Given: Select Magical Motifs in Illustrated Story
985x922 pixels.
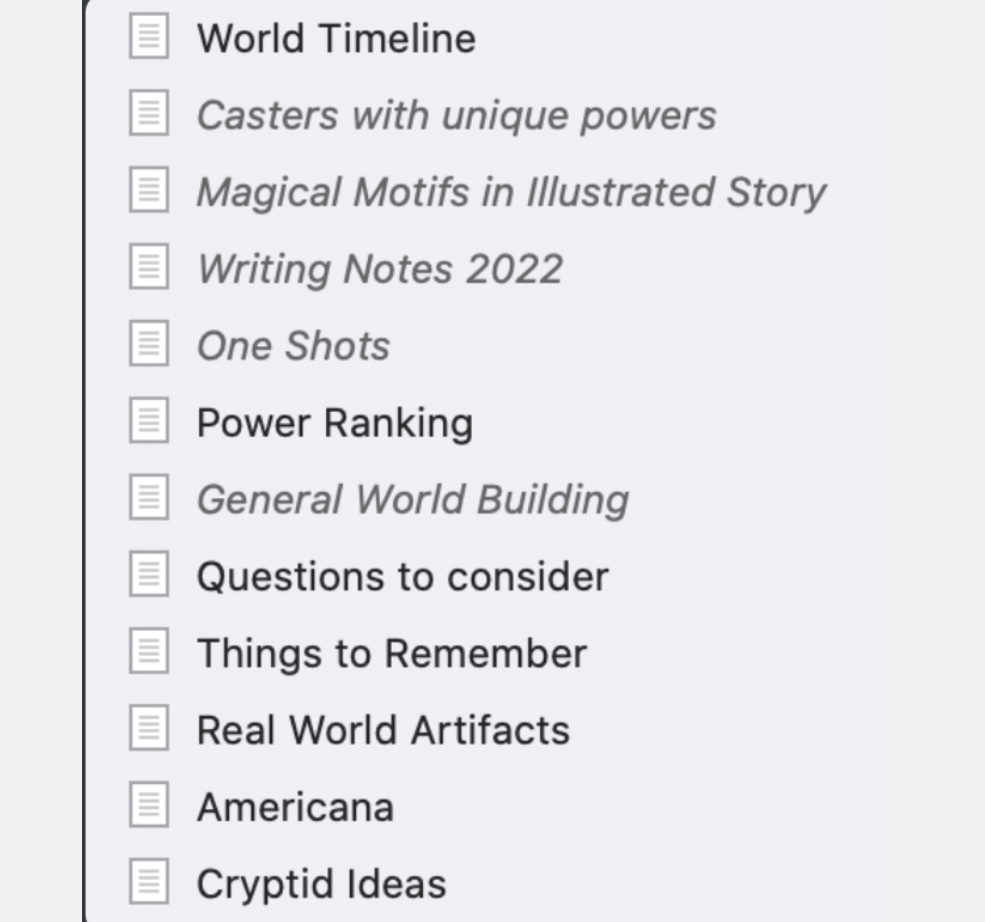Looking at the screenshot, I should coord(511,192).
